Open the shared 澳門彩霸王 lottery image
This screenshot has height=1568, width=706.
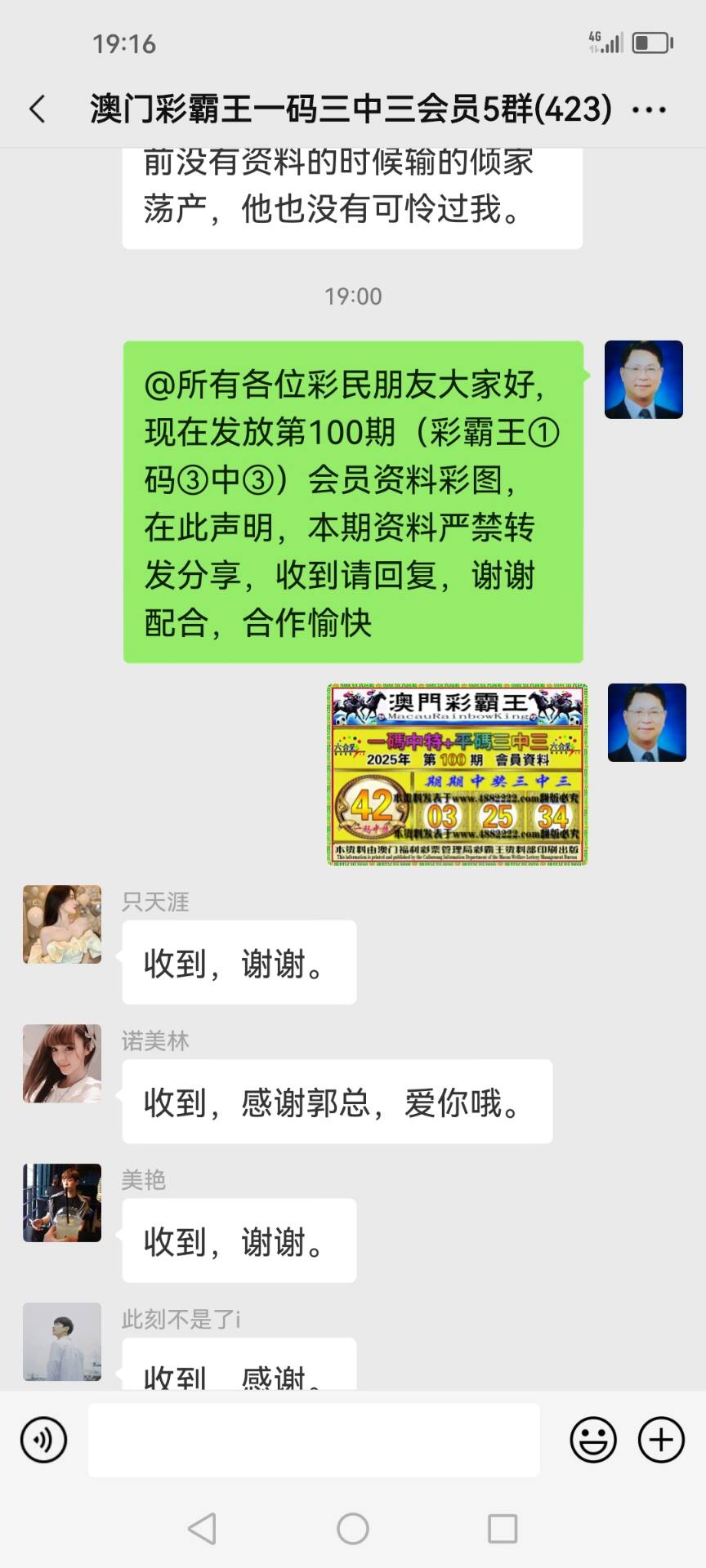pyautogui.click(x=458, y=773)
